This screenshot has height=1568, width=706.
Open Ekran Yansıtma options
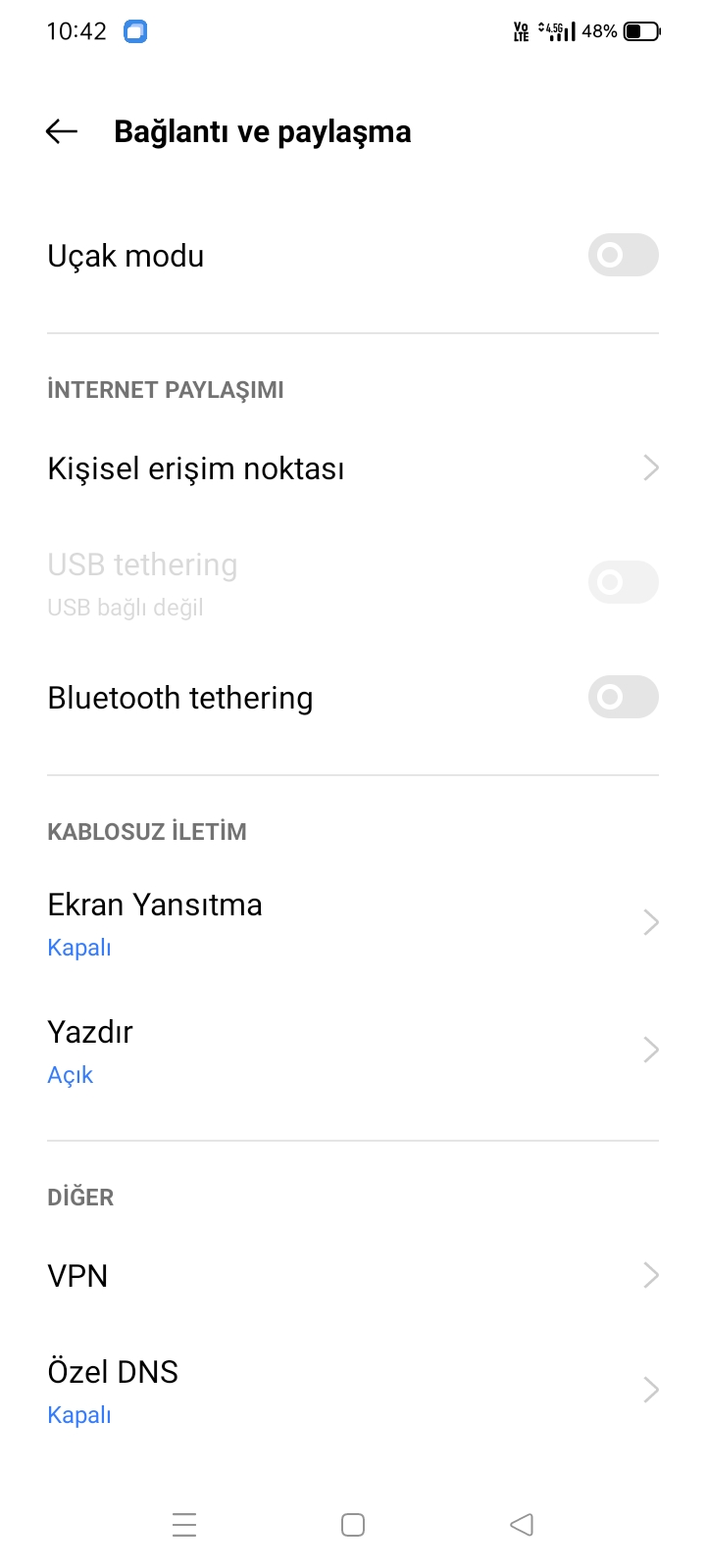[353, 923]
